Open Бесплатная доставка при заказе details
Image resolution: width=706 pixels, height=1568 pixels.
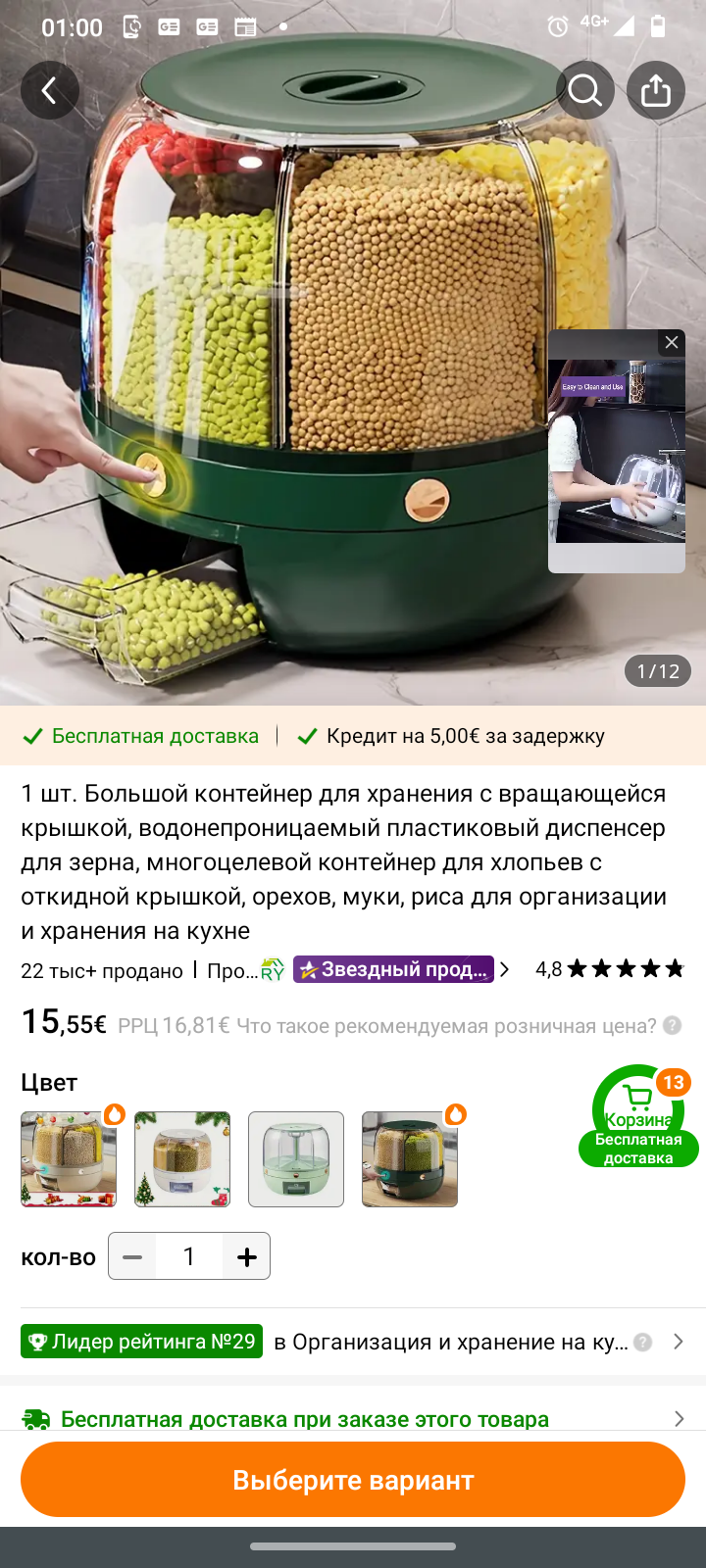click(x=353, y=1418)
